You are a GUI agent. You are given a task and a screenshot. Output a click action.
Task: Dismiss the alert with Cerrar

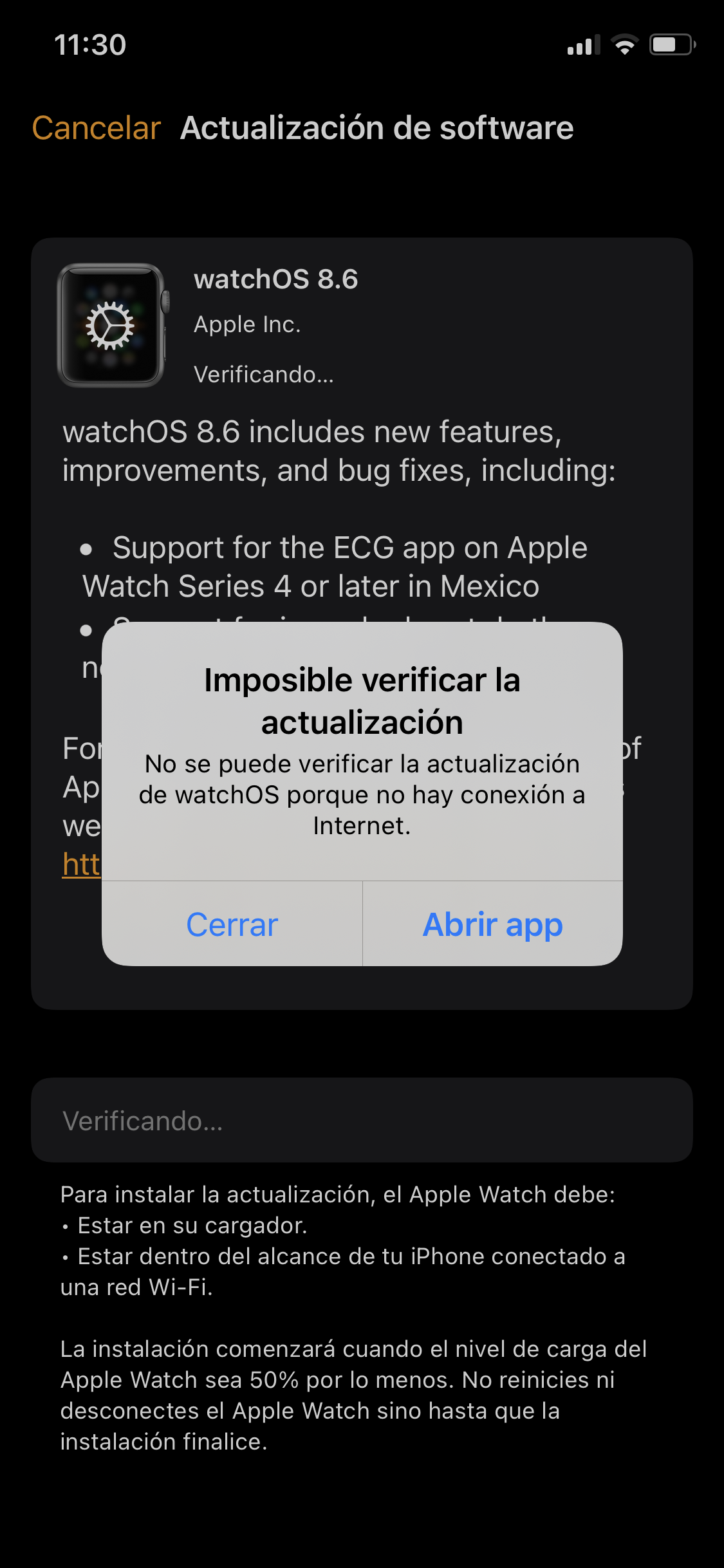(x=232, y=924)
